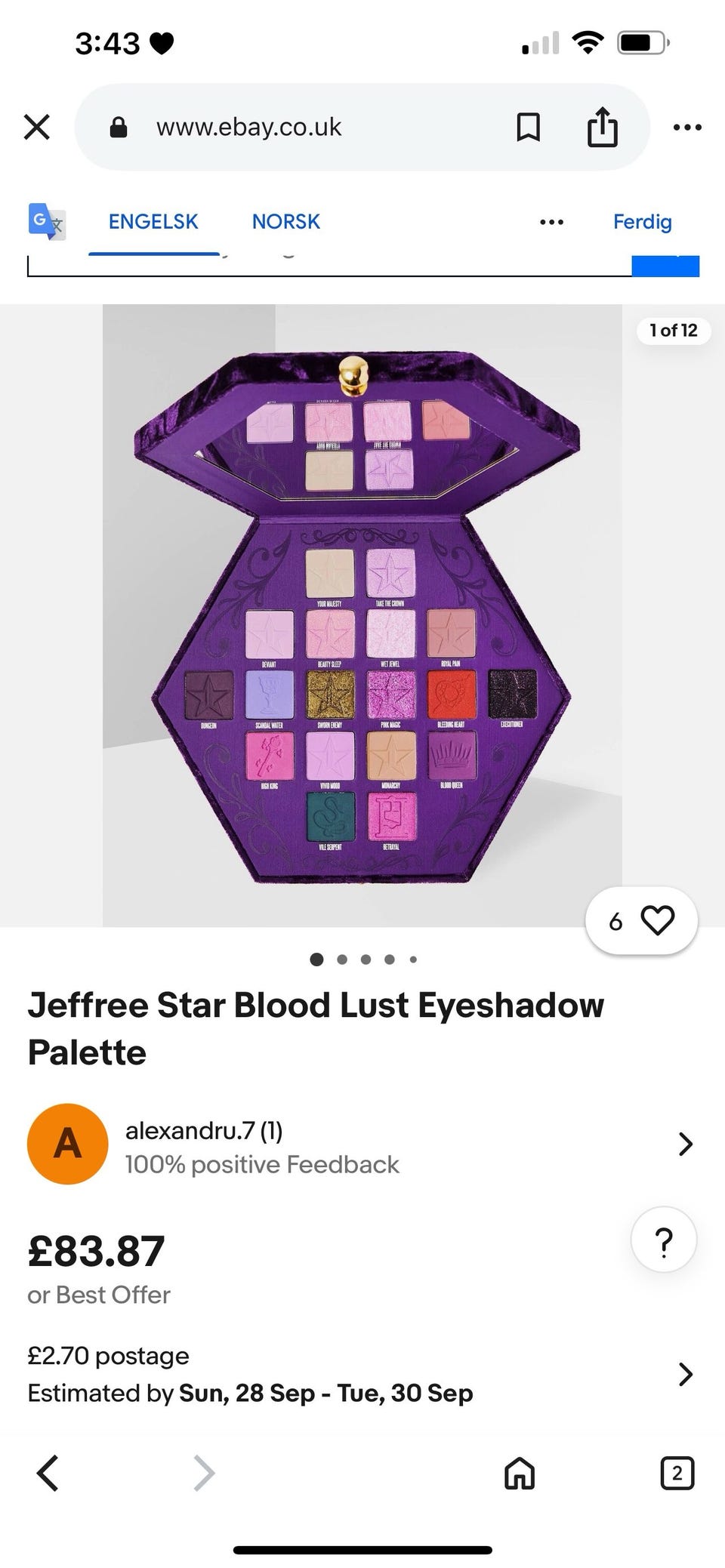Add item to watchlist with heart
The image size is (725, 1568).
tap(641, 920)
